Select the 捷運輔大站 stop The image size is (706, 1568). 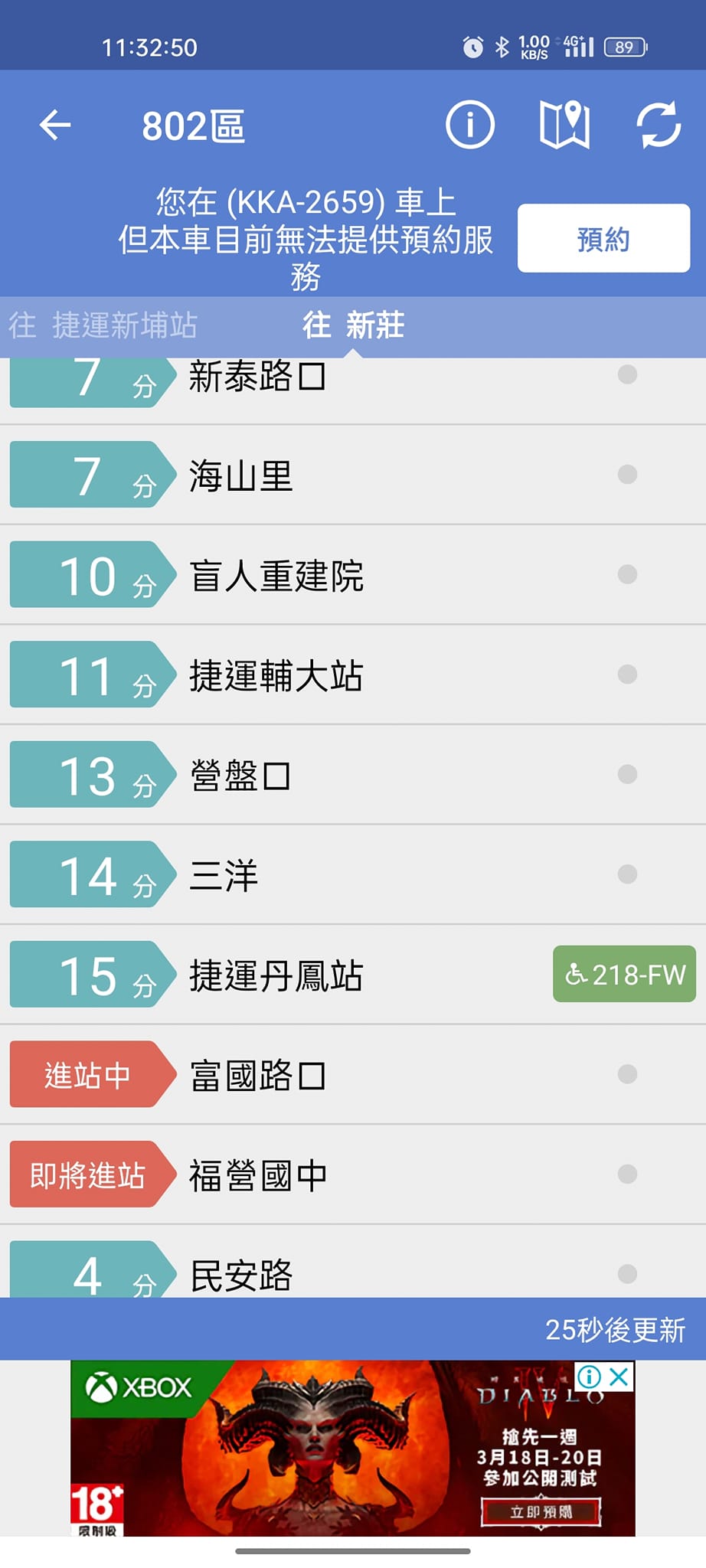[353, 675]
